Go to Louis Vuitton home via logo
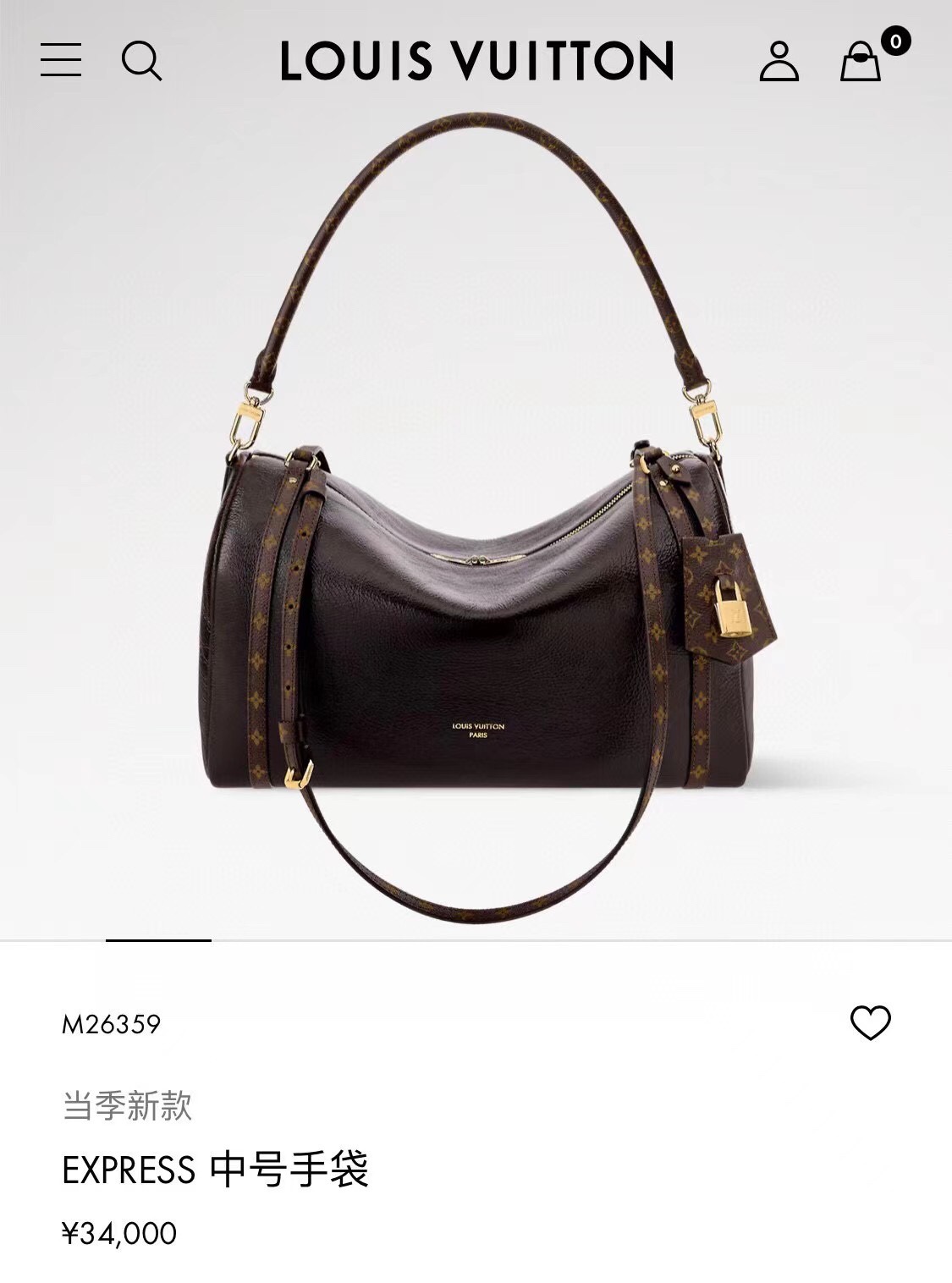 point(476,61)
